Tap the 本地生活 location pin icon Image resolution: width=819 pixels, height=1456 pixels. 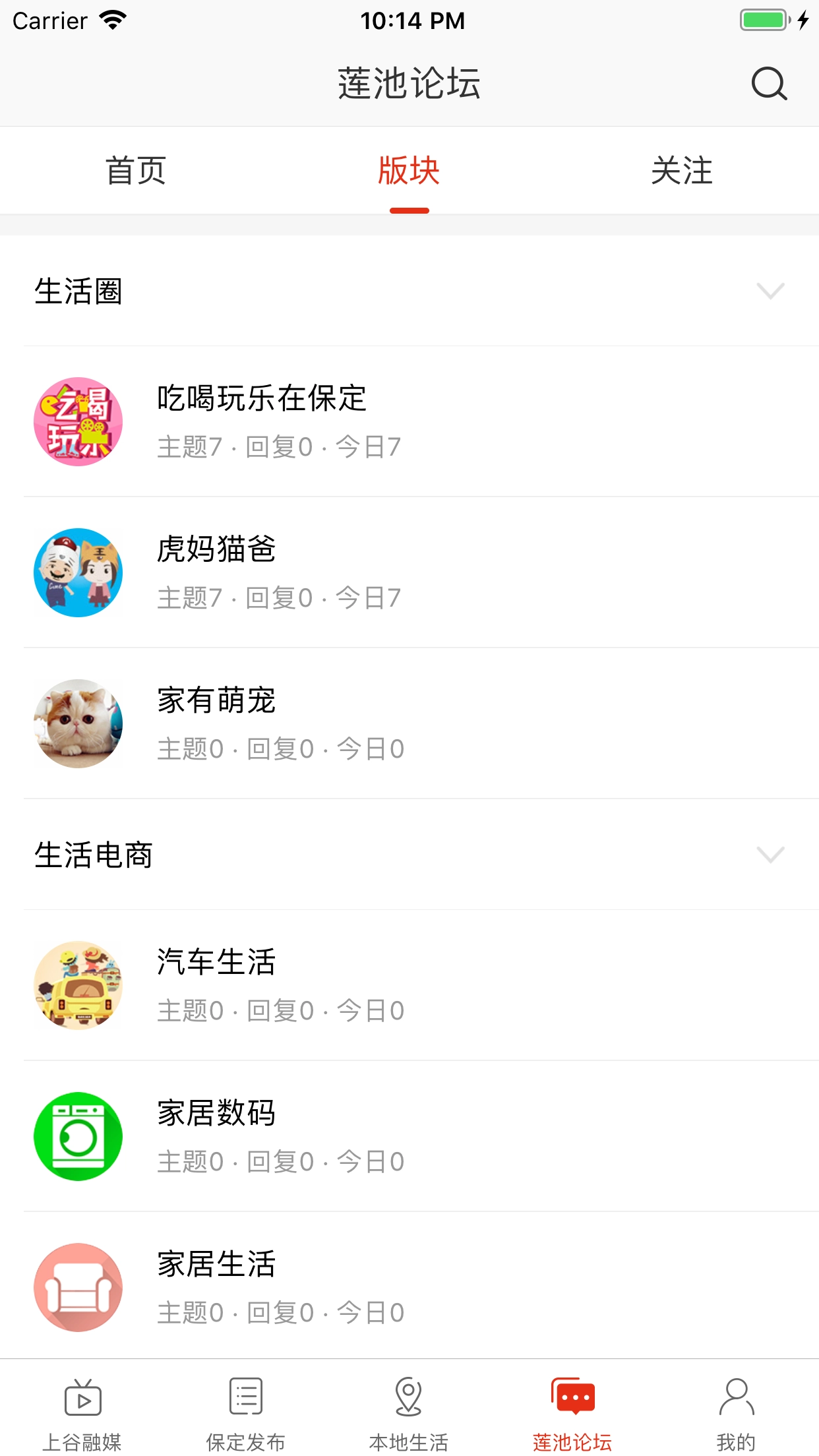coord(409,1395)
